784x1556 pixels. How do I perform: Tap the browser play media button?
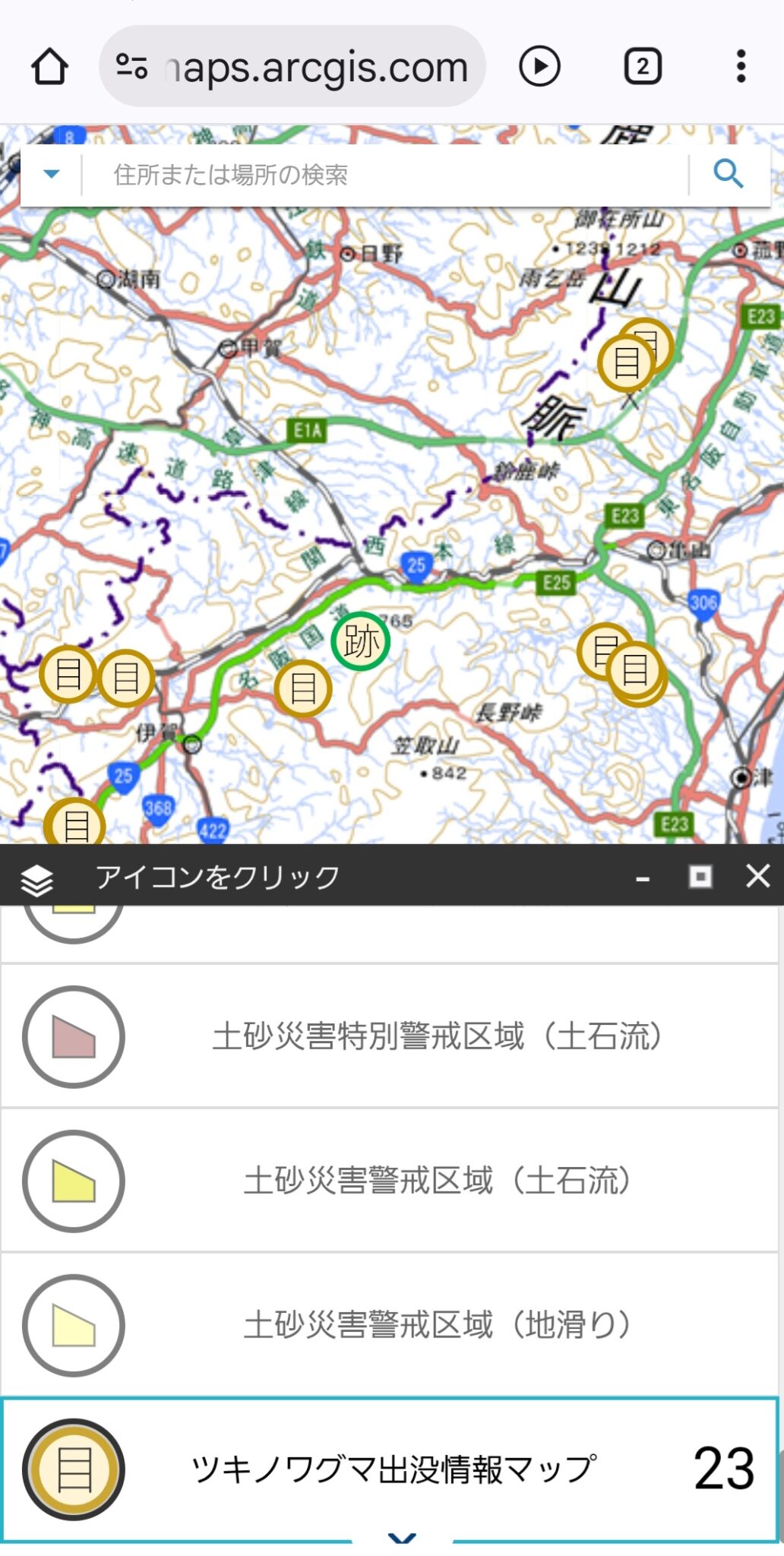[539, 67]
